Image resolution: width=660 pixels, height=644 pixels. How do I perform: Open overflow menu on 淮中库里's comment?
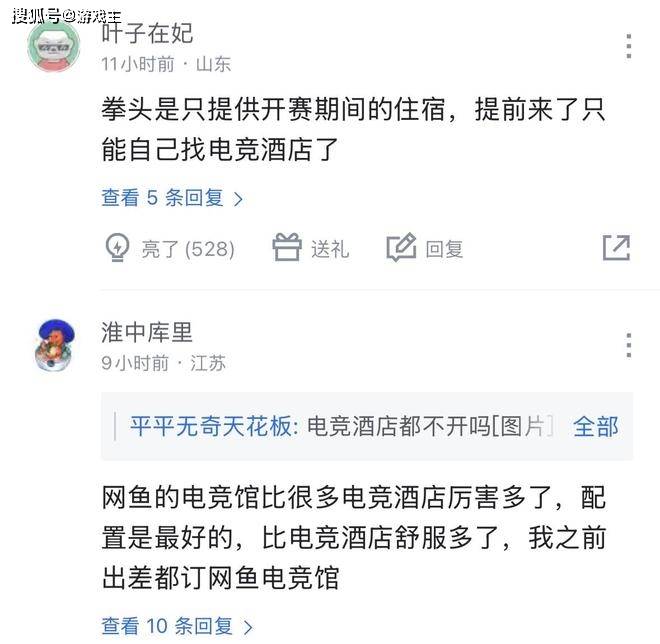tap(628, 345)
